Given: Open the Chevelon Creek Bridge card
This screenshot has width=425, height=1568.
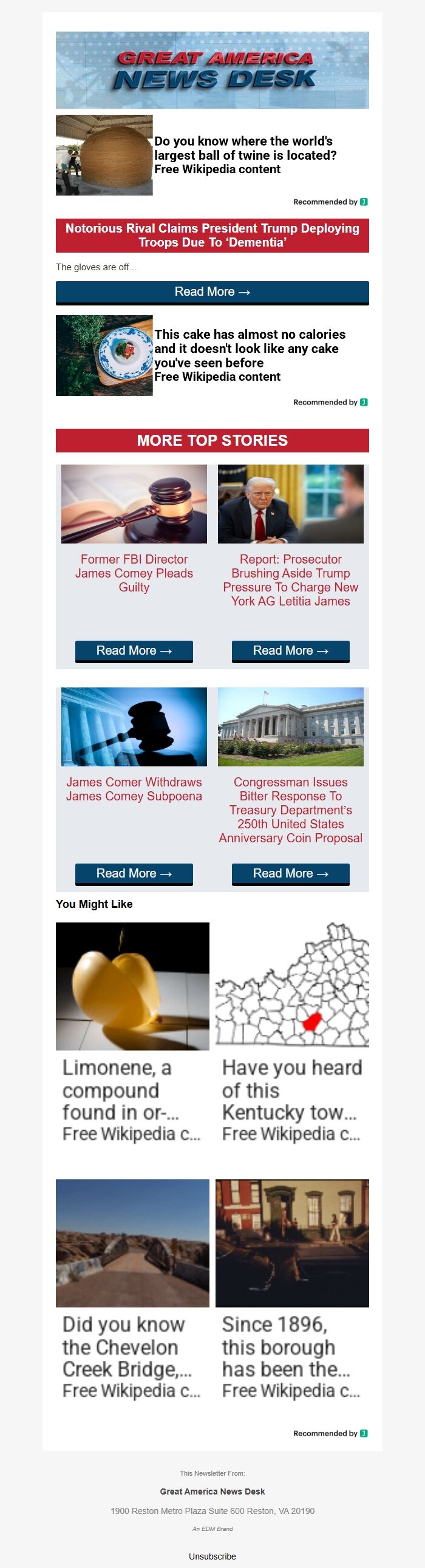Looking at the screenshot, I should (132, 1292).
